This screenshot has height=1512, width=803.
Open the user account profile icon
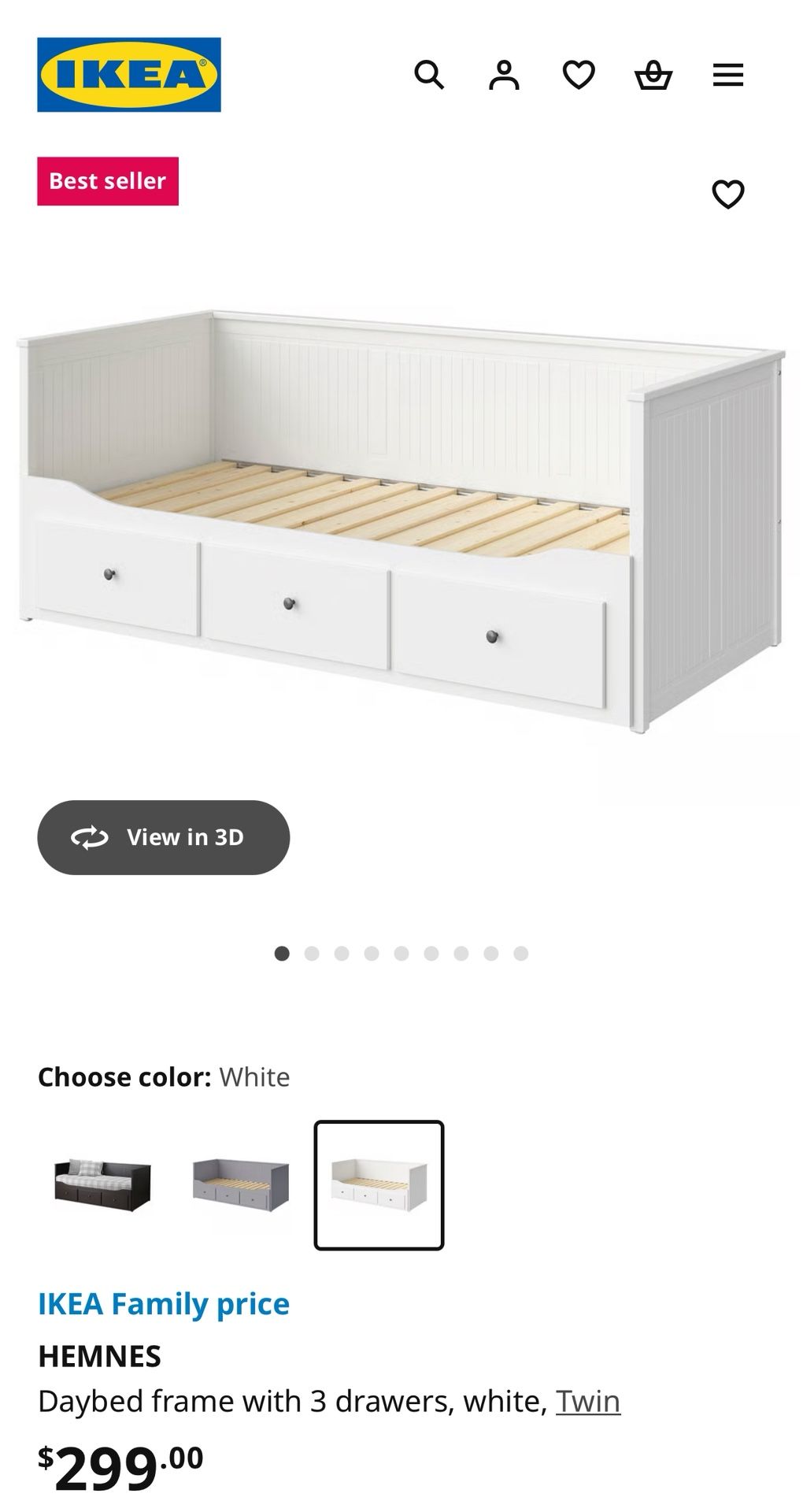point(505,75)
